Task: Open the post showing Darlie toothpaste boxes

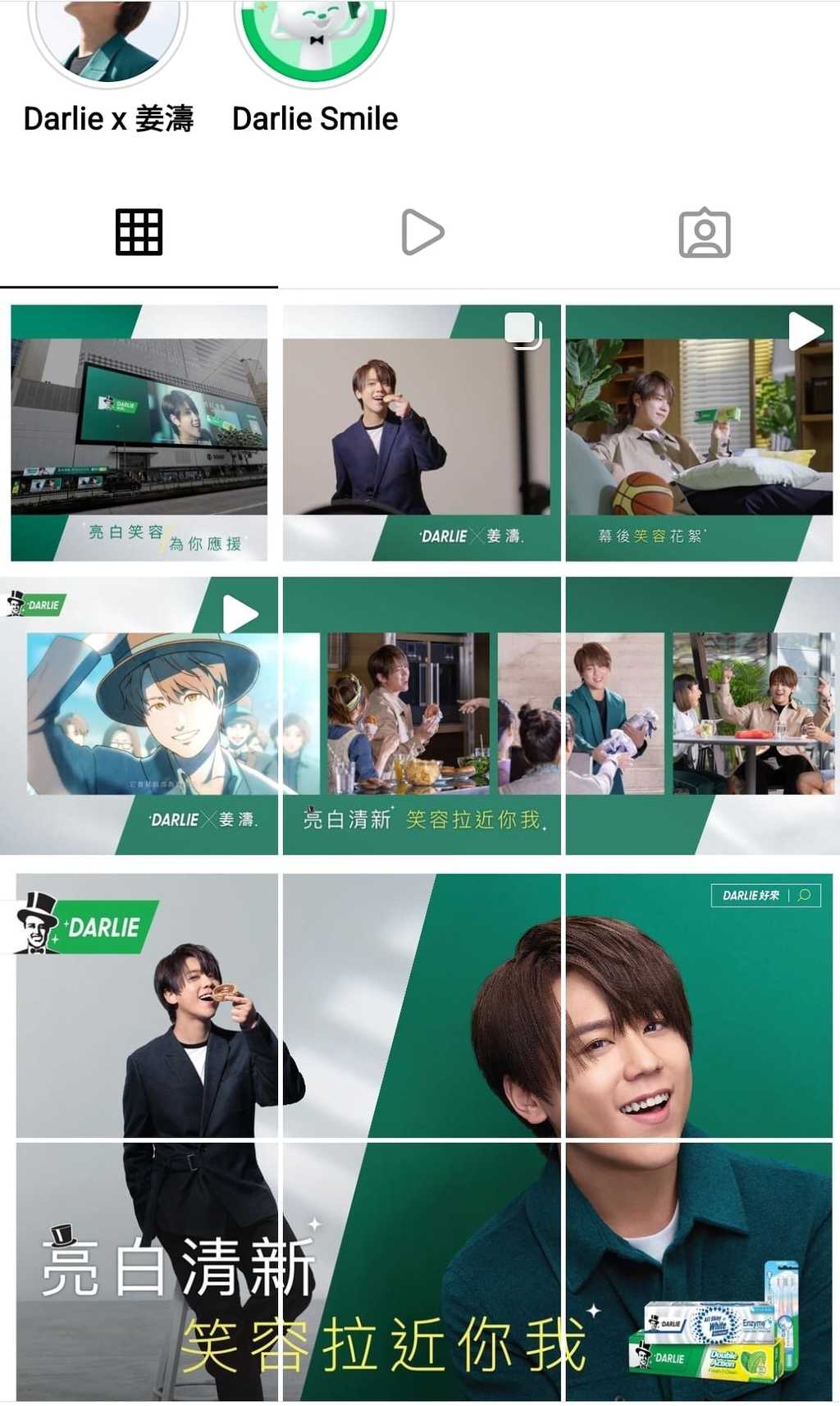Action: pos(699,1271)
